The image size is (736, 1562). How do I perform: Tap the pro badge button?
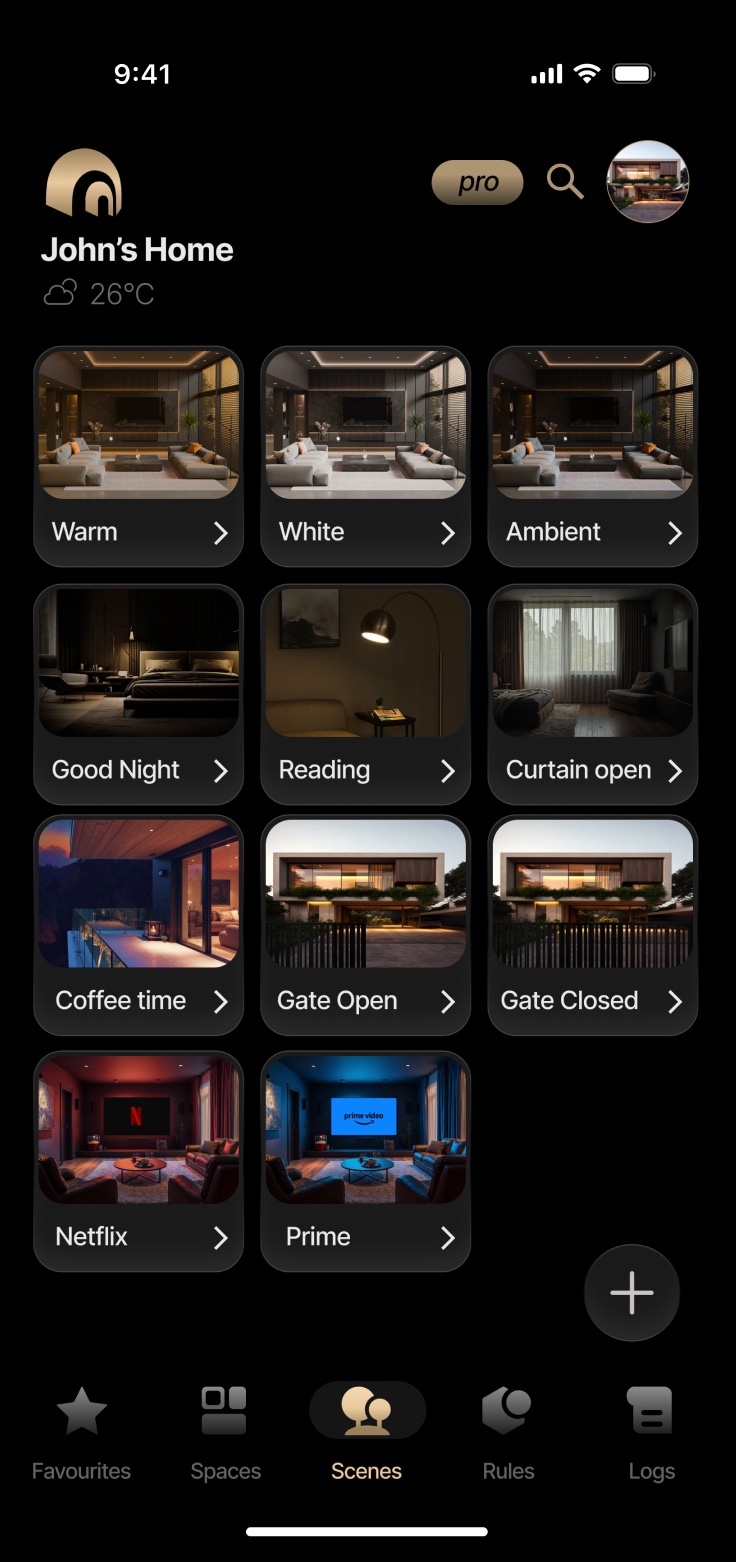pyautogui.click(x=478, y=183)
